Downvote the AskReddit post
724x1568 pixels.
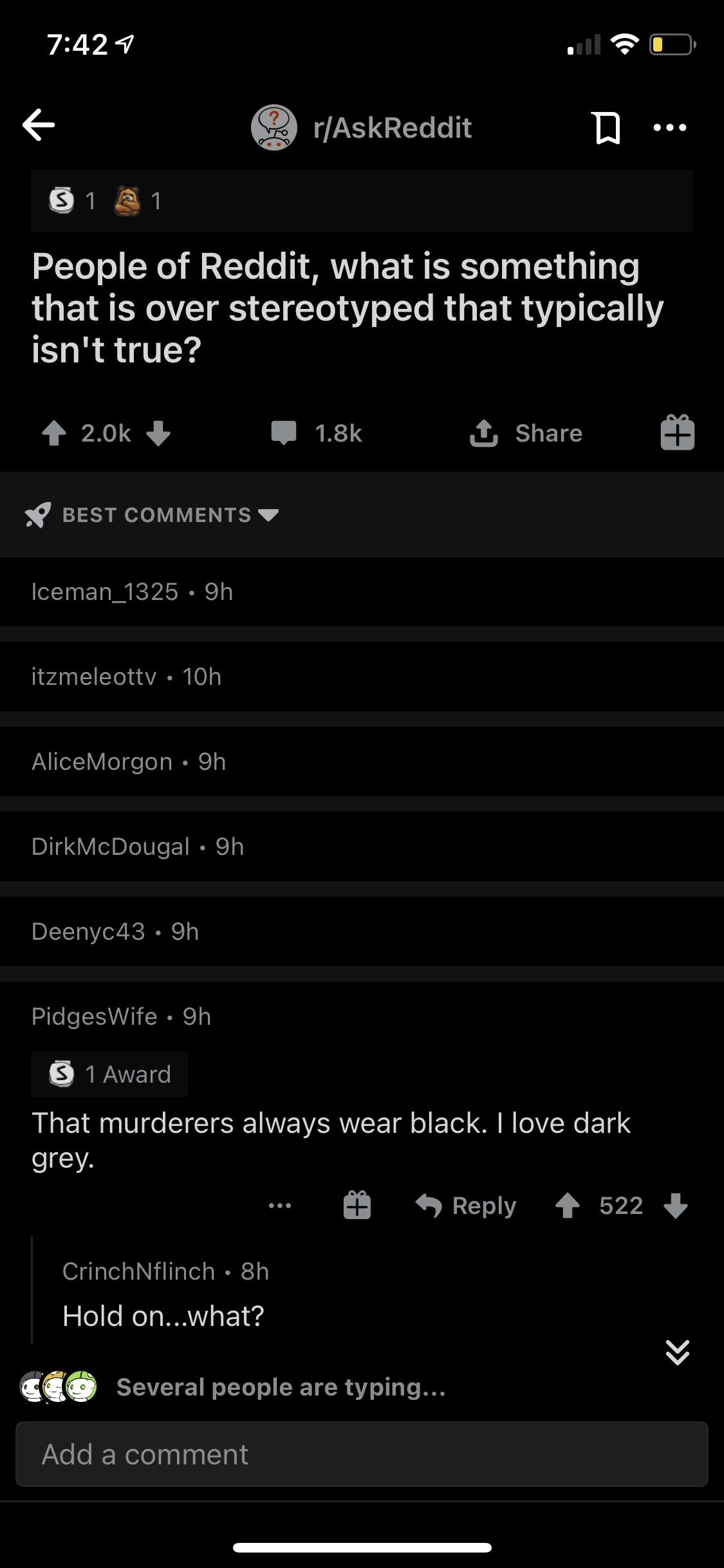(158, 433)
